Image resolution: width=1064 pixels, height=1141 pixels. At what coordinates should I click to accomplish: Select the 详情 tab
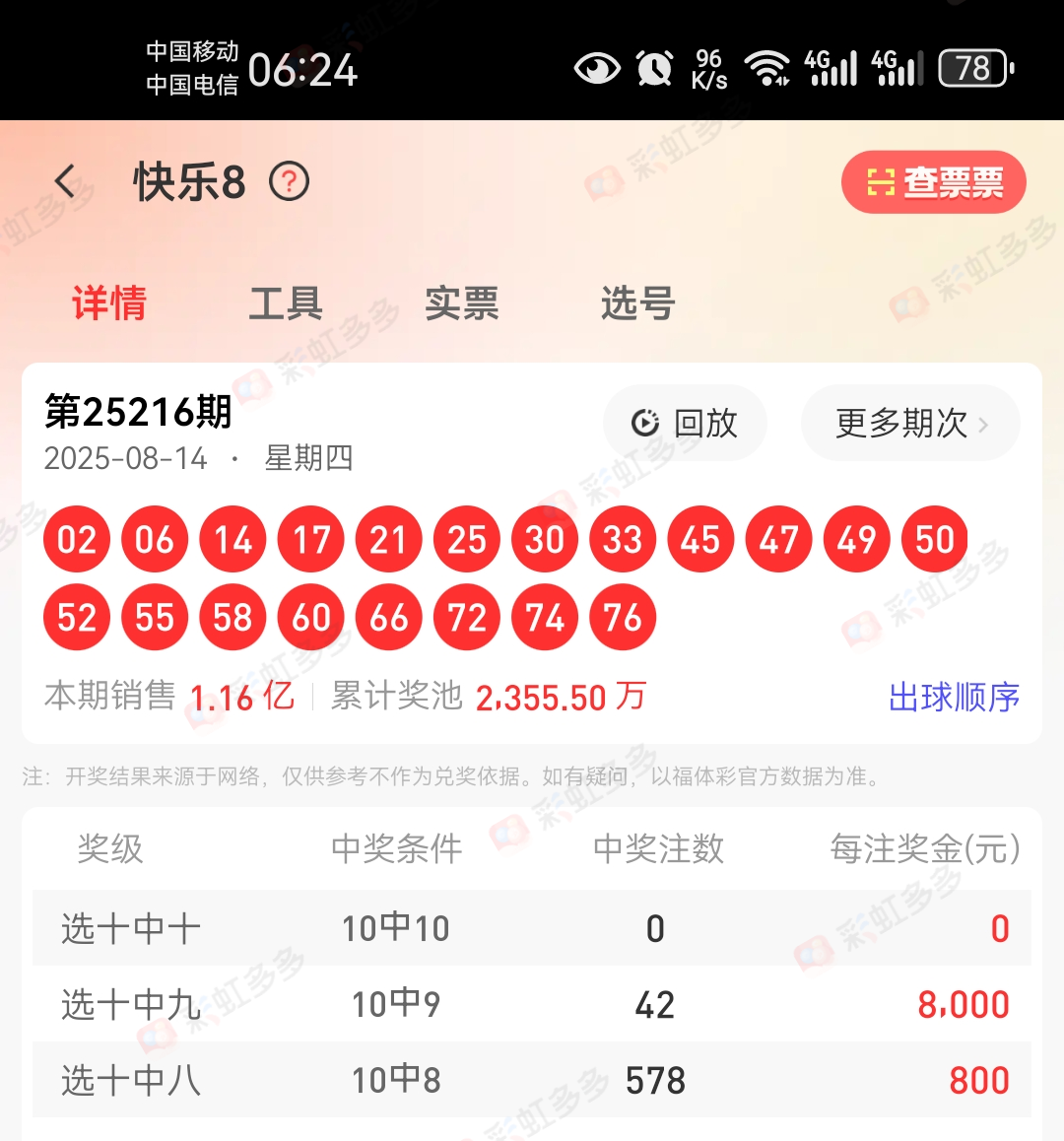[x=109, y=303]
